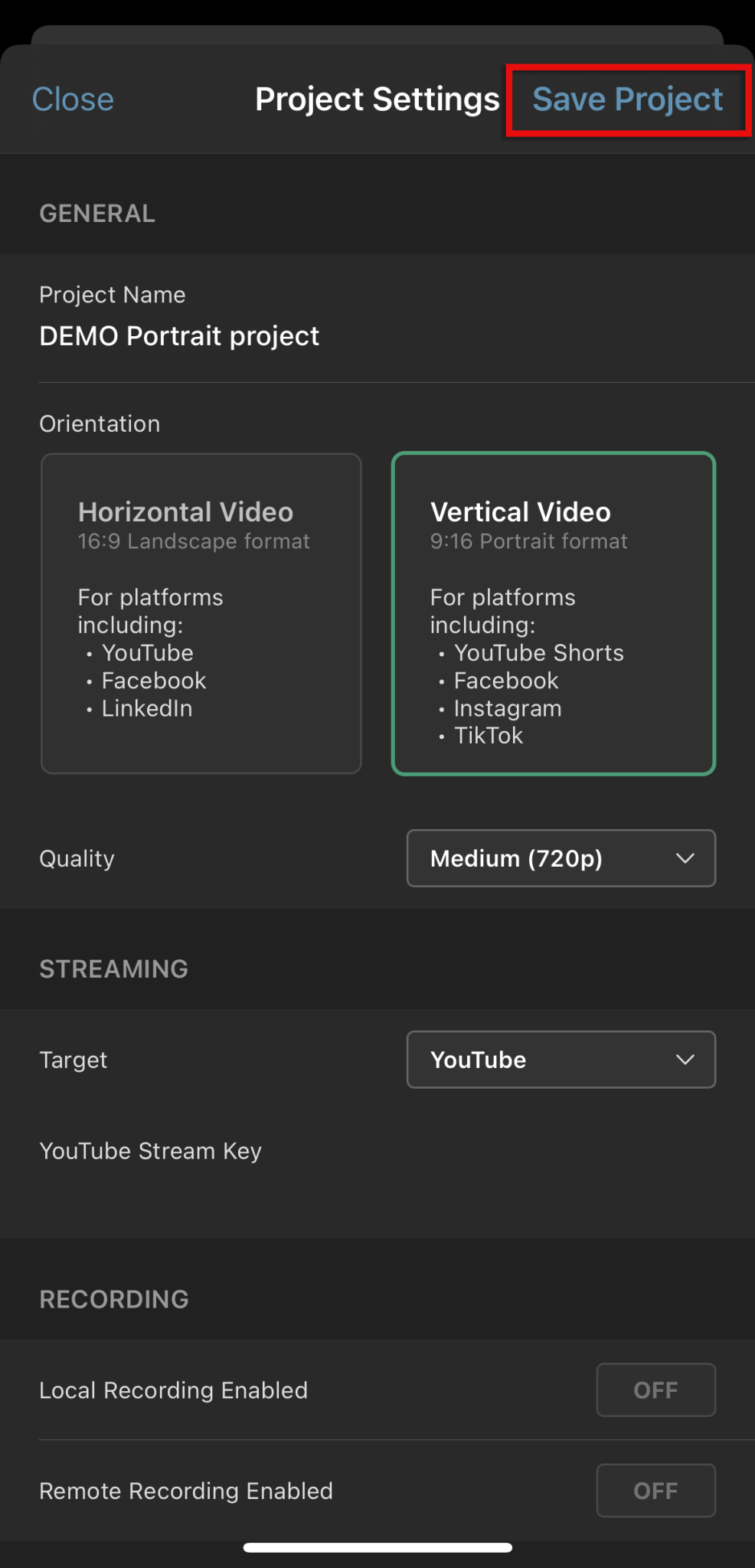Viewport: 755px width, 1568px height.
Task: Open the streaming Target dropdown
Action: point(561,1060)
